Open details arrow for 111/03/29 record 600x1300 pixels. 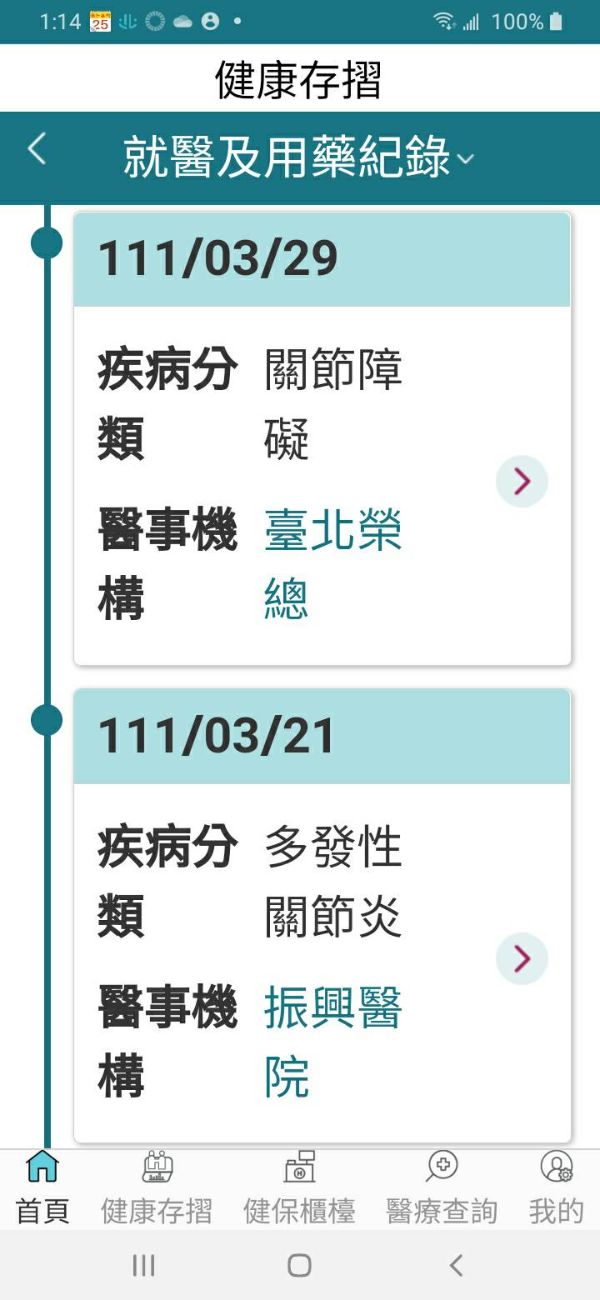point(521,482)
